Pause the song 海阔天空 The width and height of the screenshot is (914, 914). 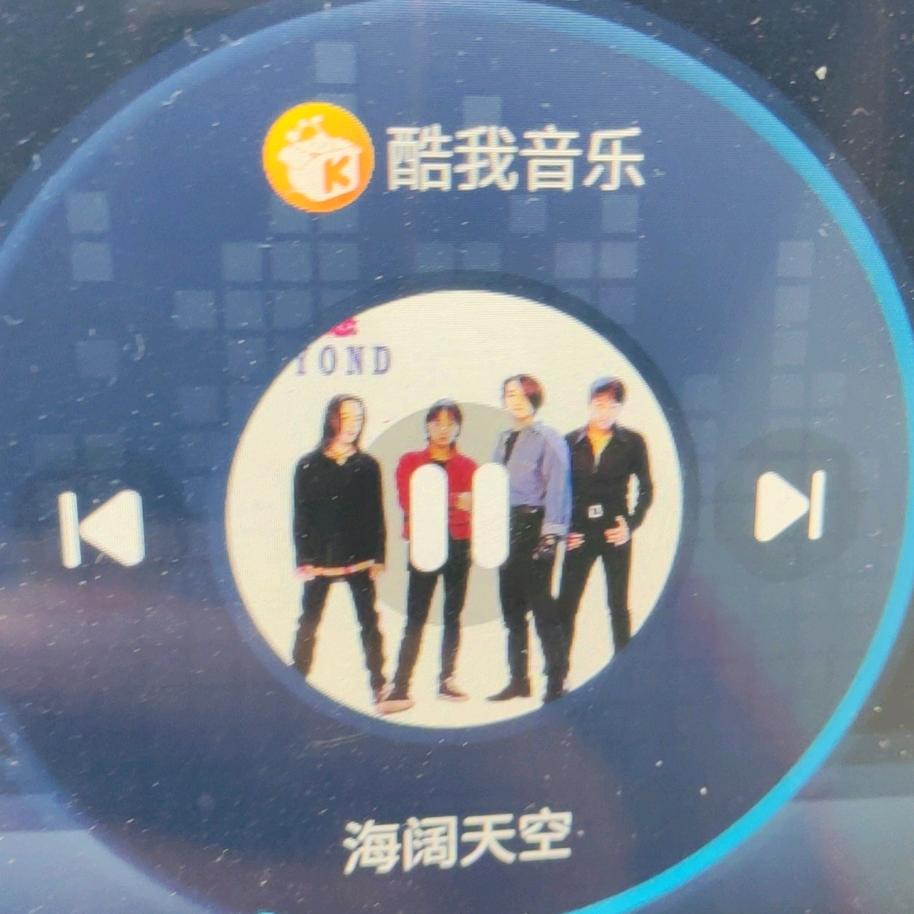point(459,516)
